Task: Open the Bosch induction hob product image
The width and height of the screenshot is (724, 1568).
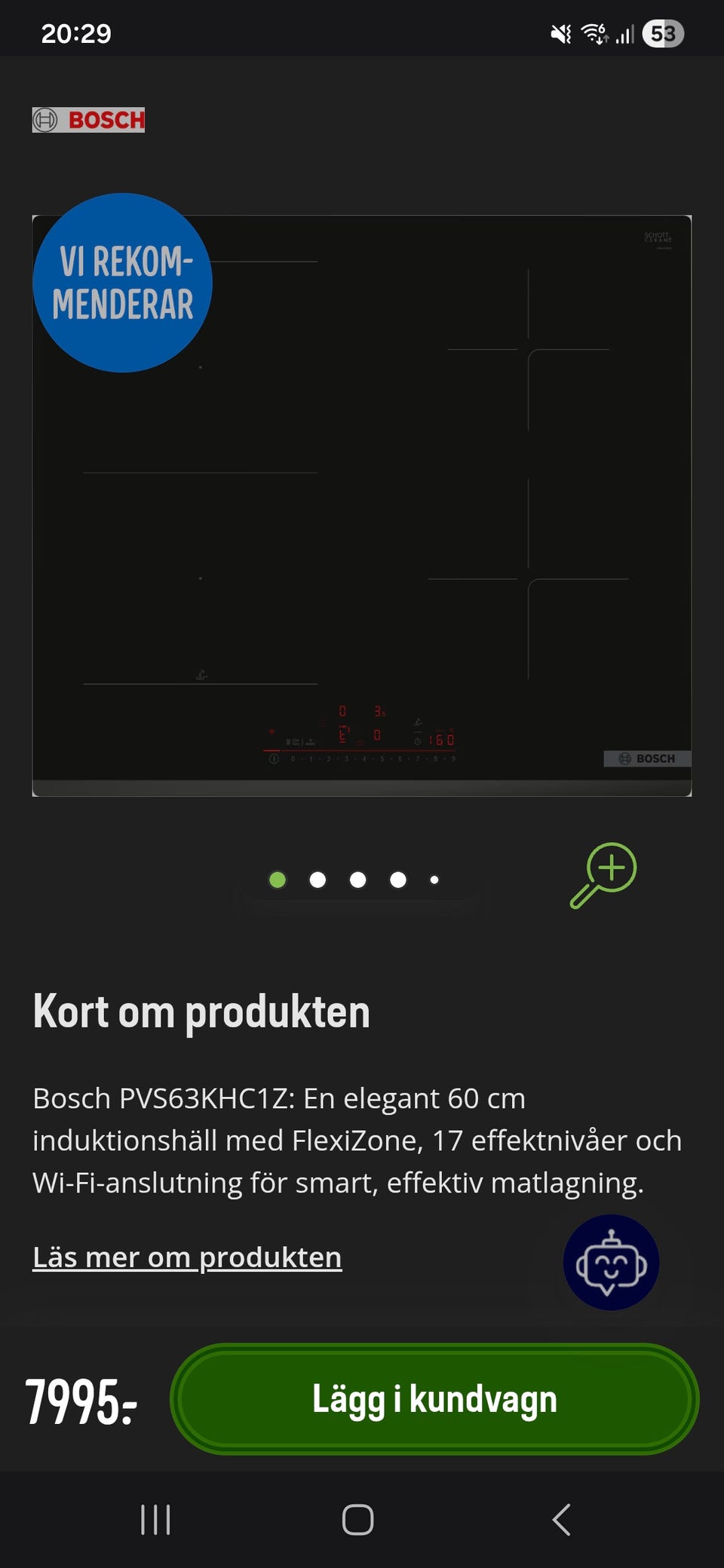Action: point(362,505)
